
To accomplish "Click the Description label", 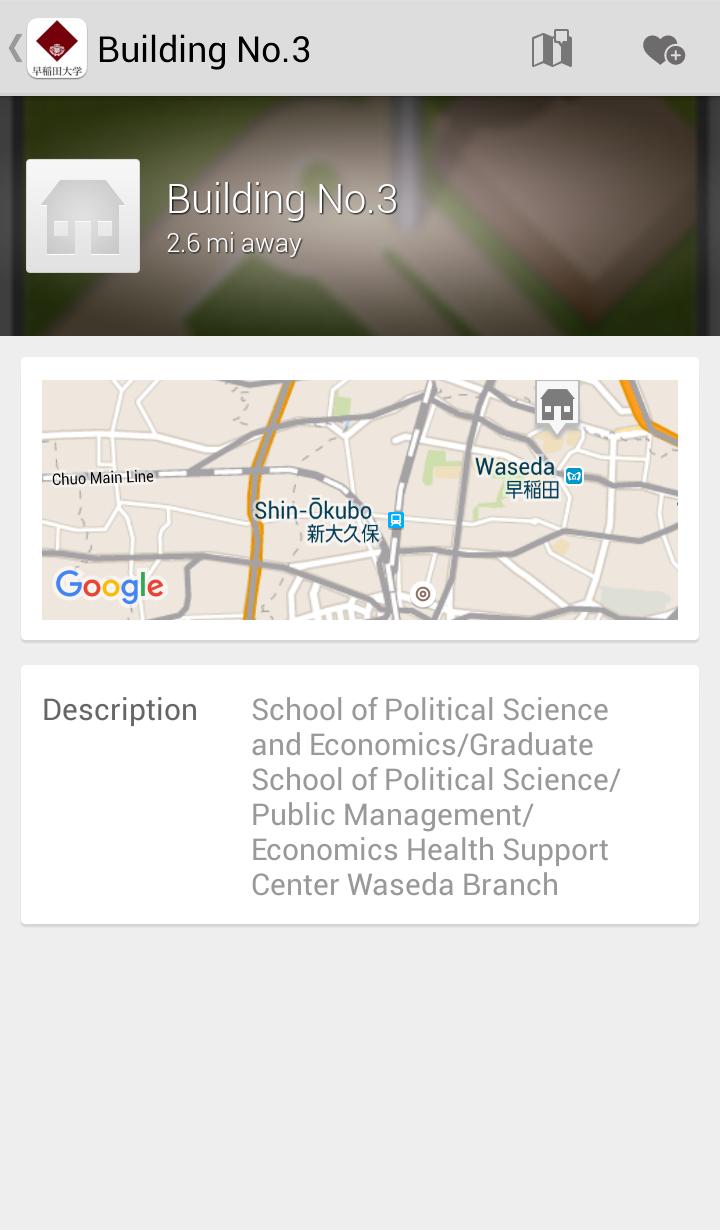I will pos(119,710).
